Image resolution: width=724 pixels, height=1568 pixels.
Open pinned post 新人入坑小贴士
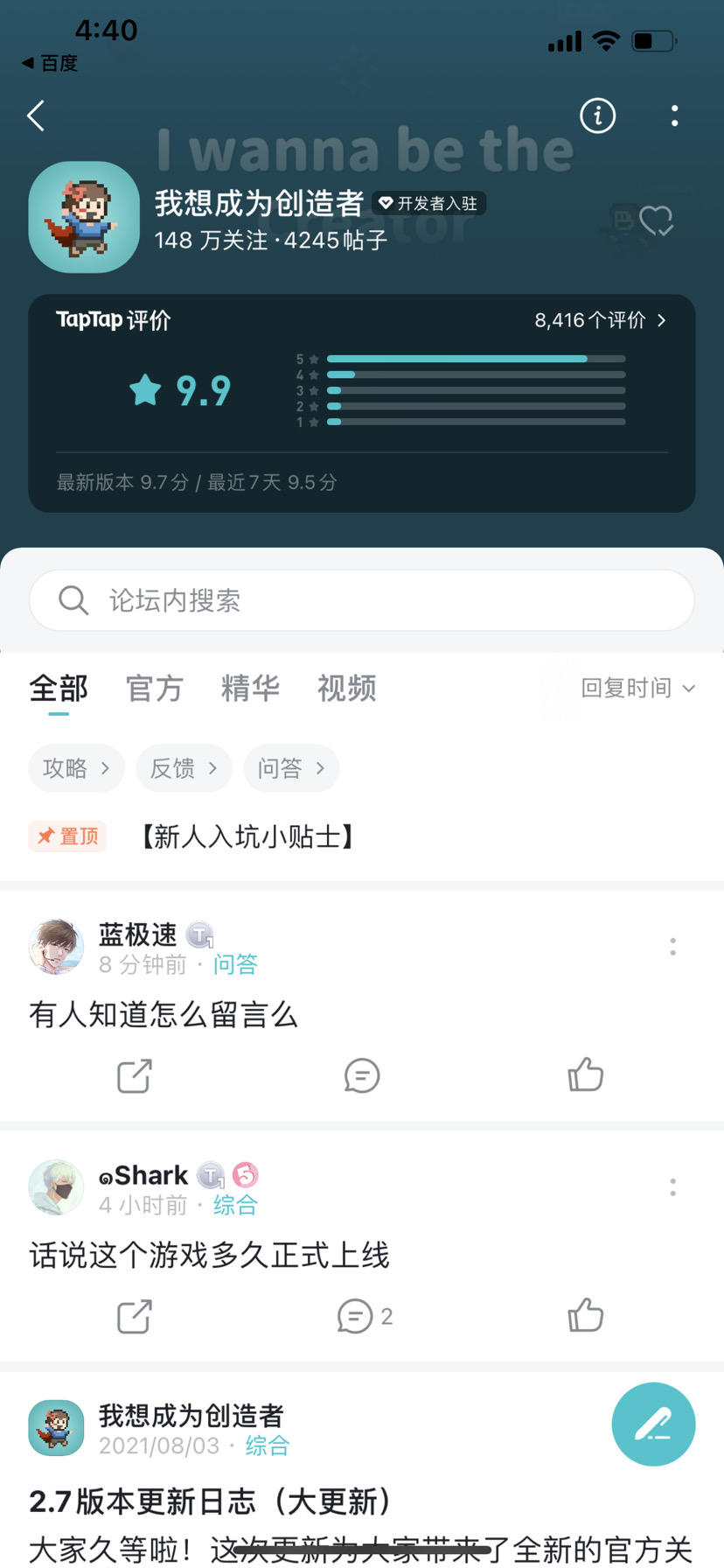248,837
